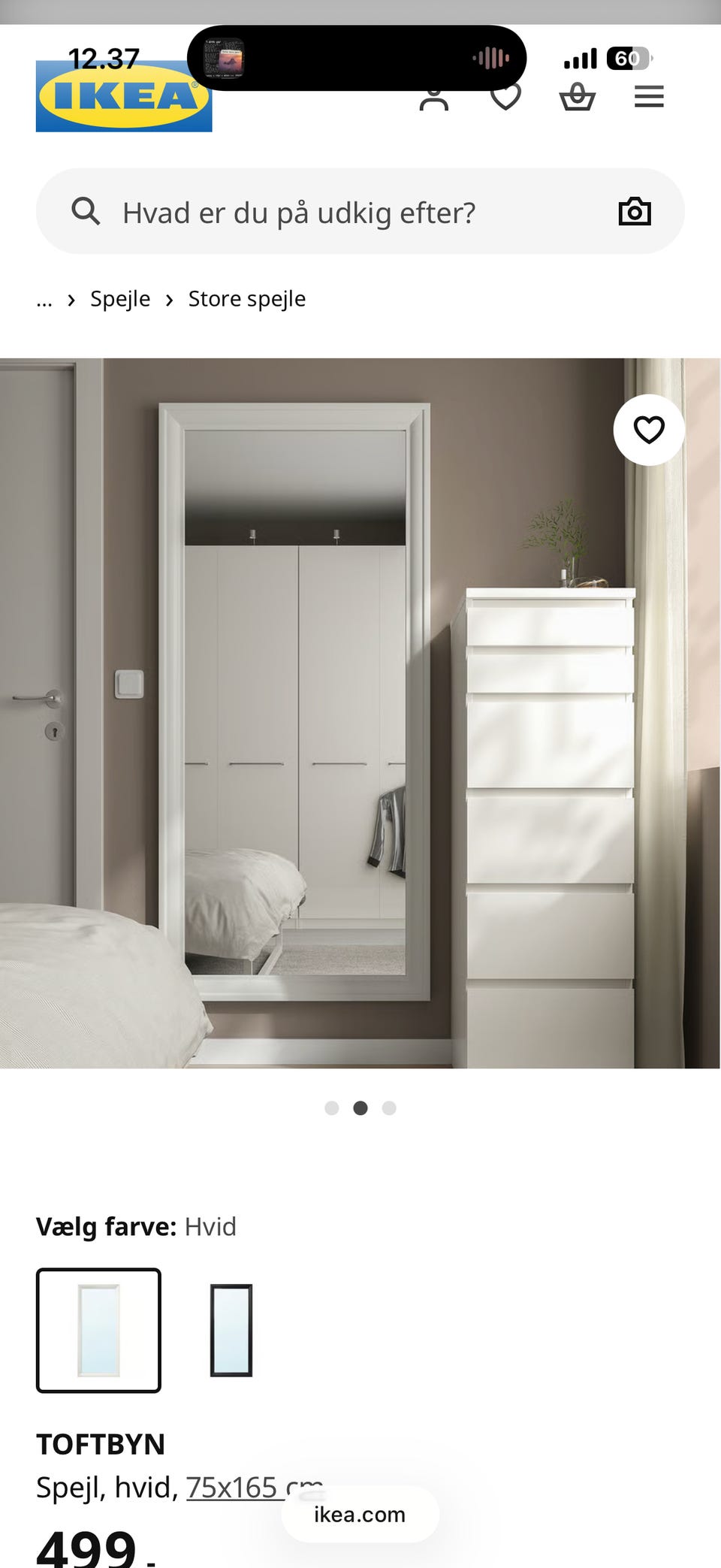Open the shopping bag cart icon
Image resolution: width=721 pixels, height=1568 pixels.
(x=577, y=96)
